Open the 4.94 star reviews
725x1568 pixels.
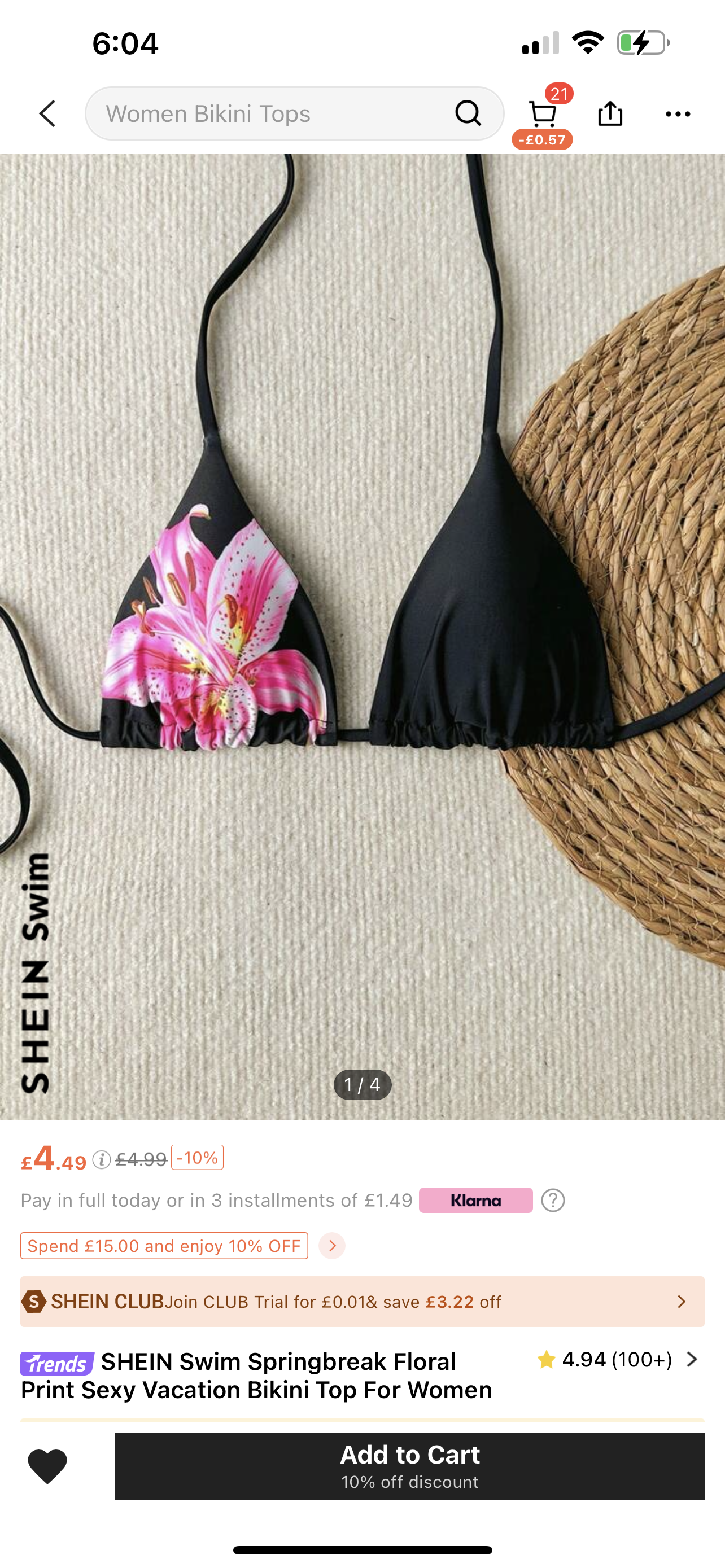pyautogui.click(x=616, y=1360)
